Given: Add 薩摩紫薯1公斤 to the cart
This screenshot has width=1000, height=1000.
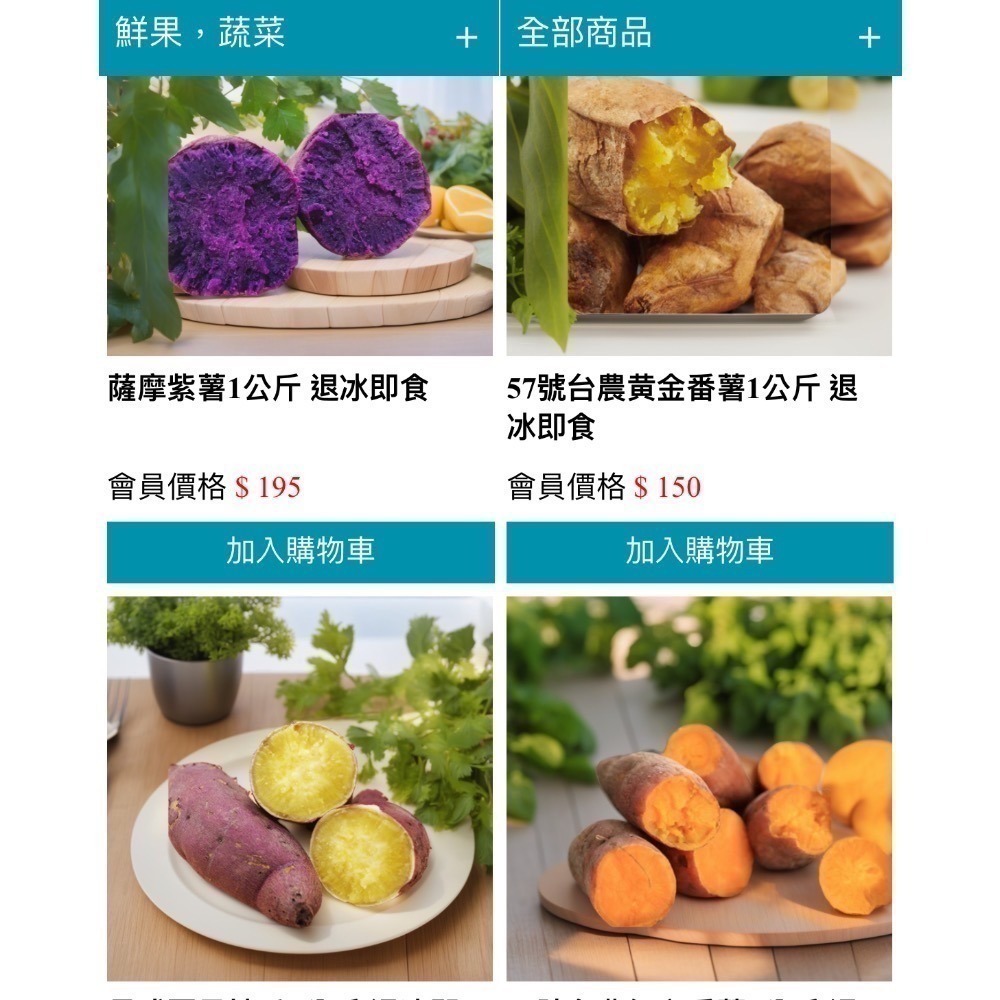Looking at the screenshot, I should point(300,551).
